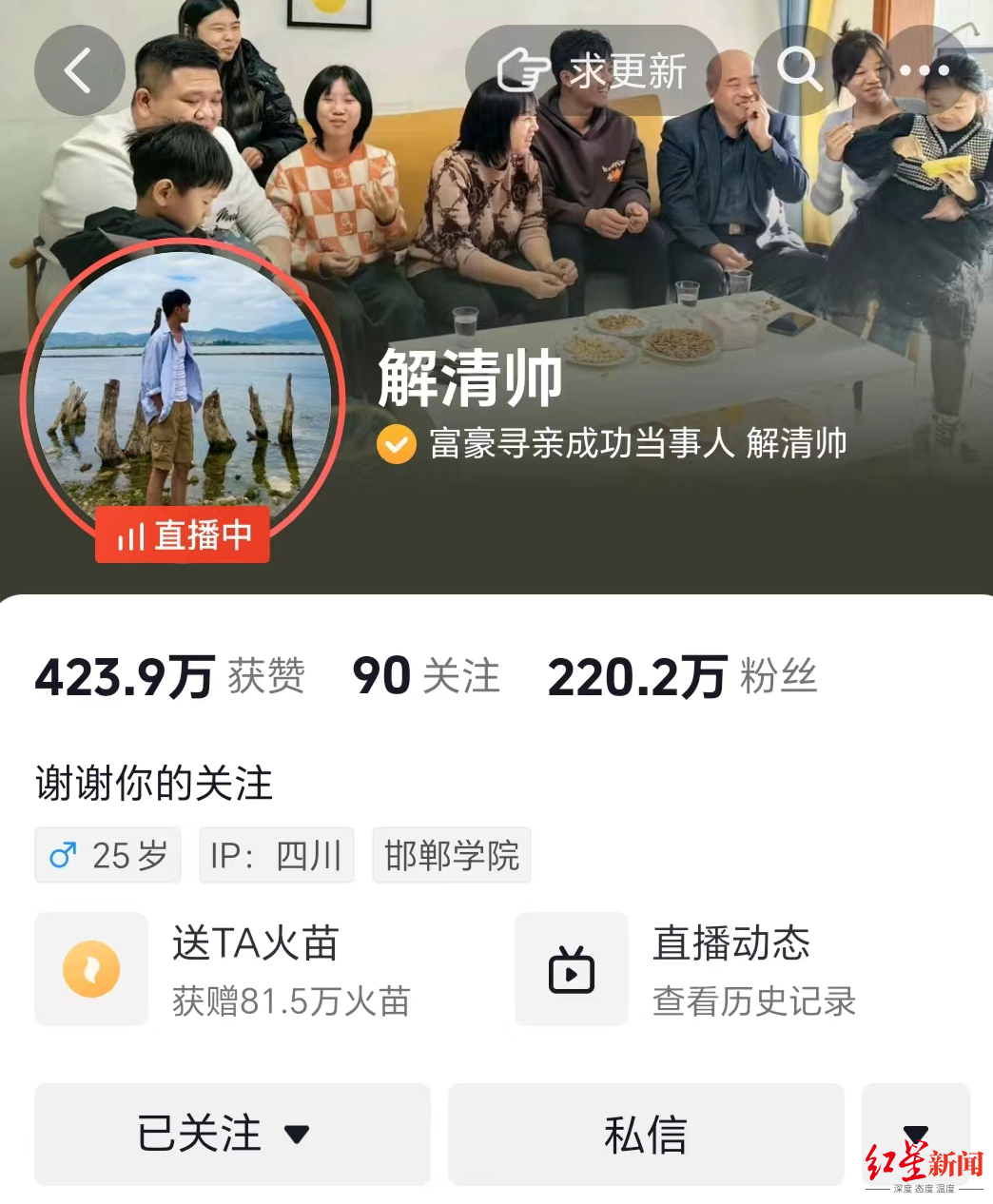The image size is (993, 1204).
Task: Open search on this profile
Action: (799, 70)
